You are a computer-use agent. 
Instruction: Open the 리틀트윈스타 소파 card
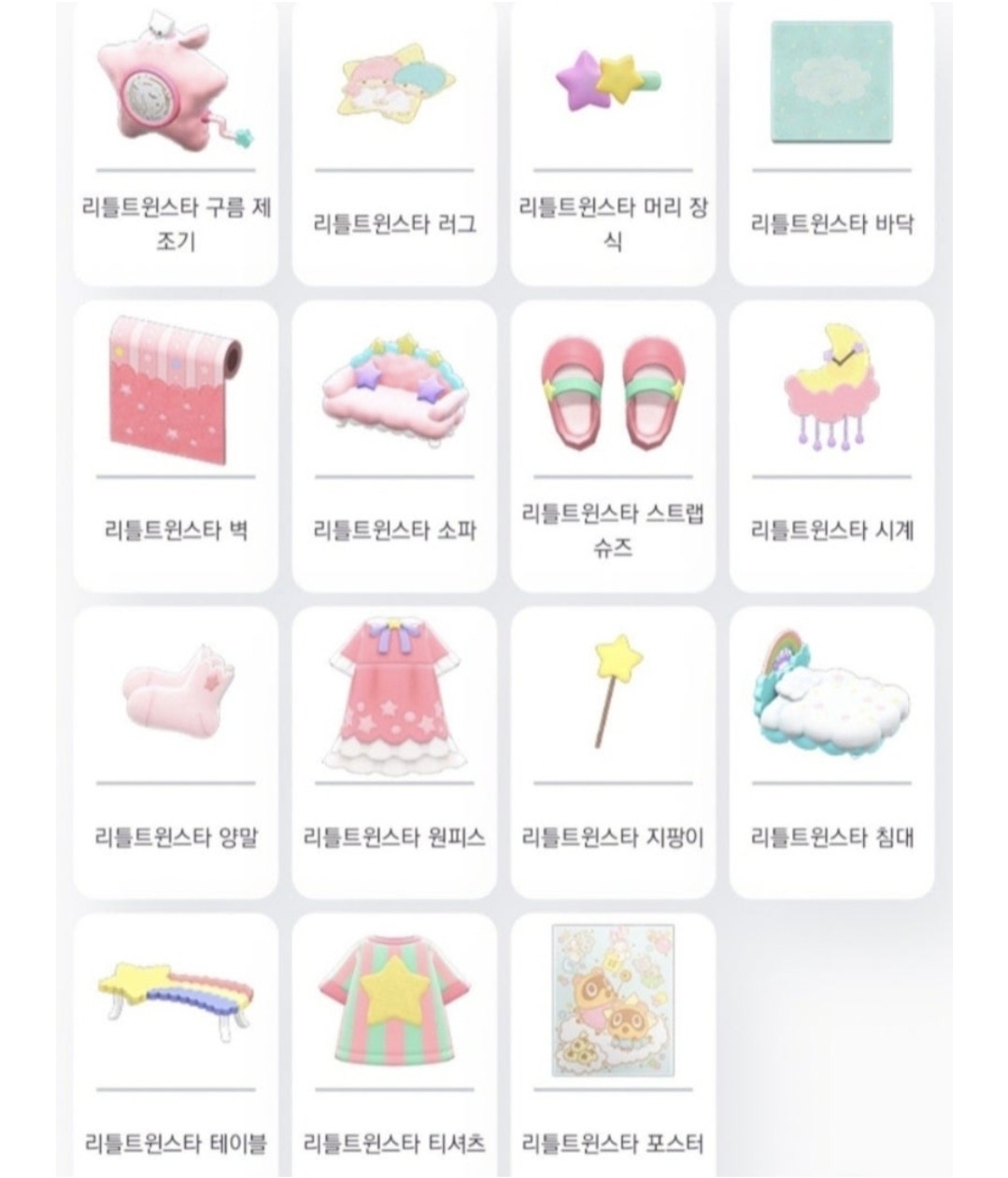[394, 447]
